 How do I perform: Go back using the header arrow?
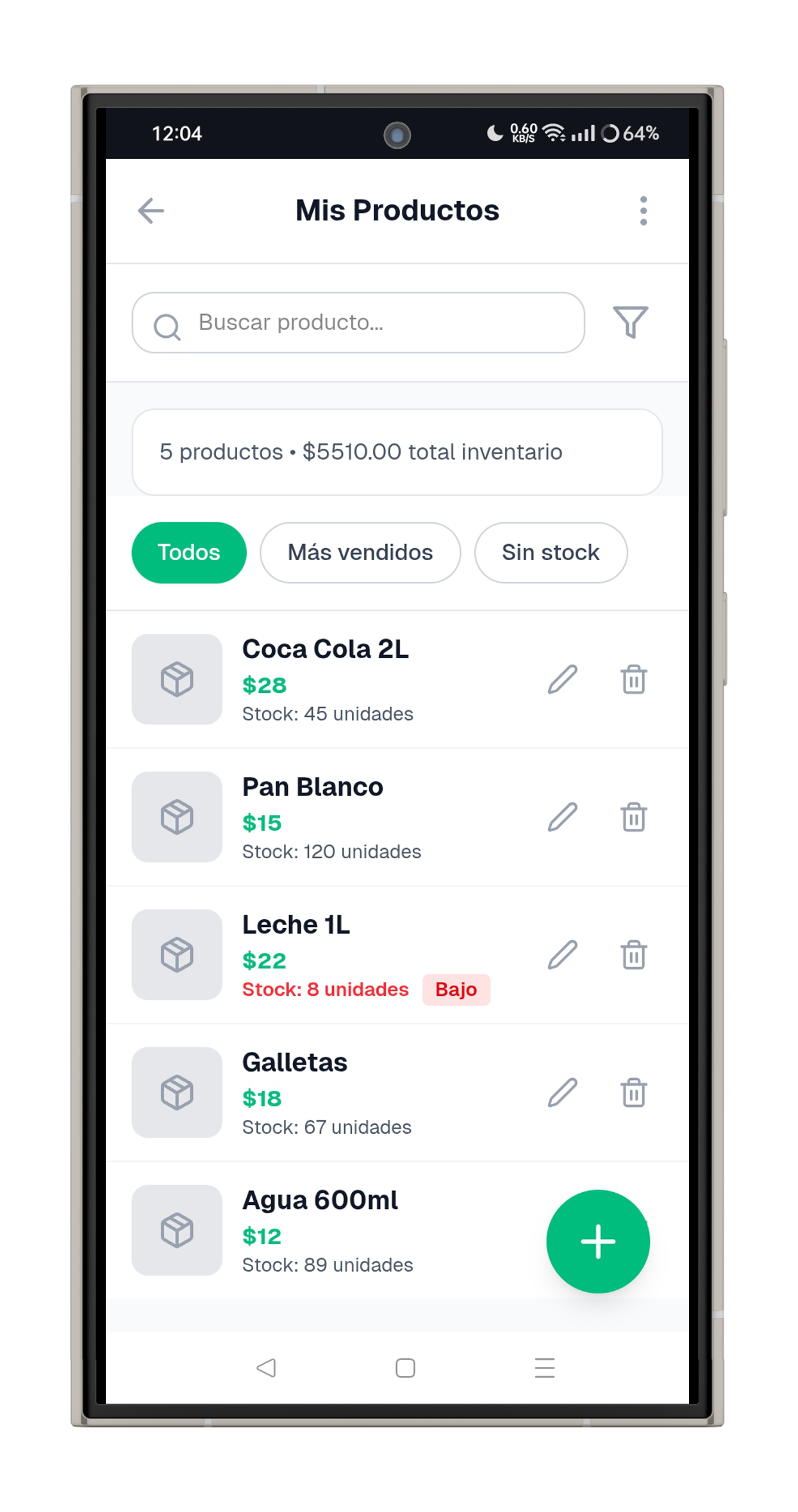point(151,211)
